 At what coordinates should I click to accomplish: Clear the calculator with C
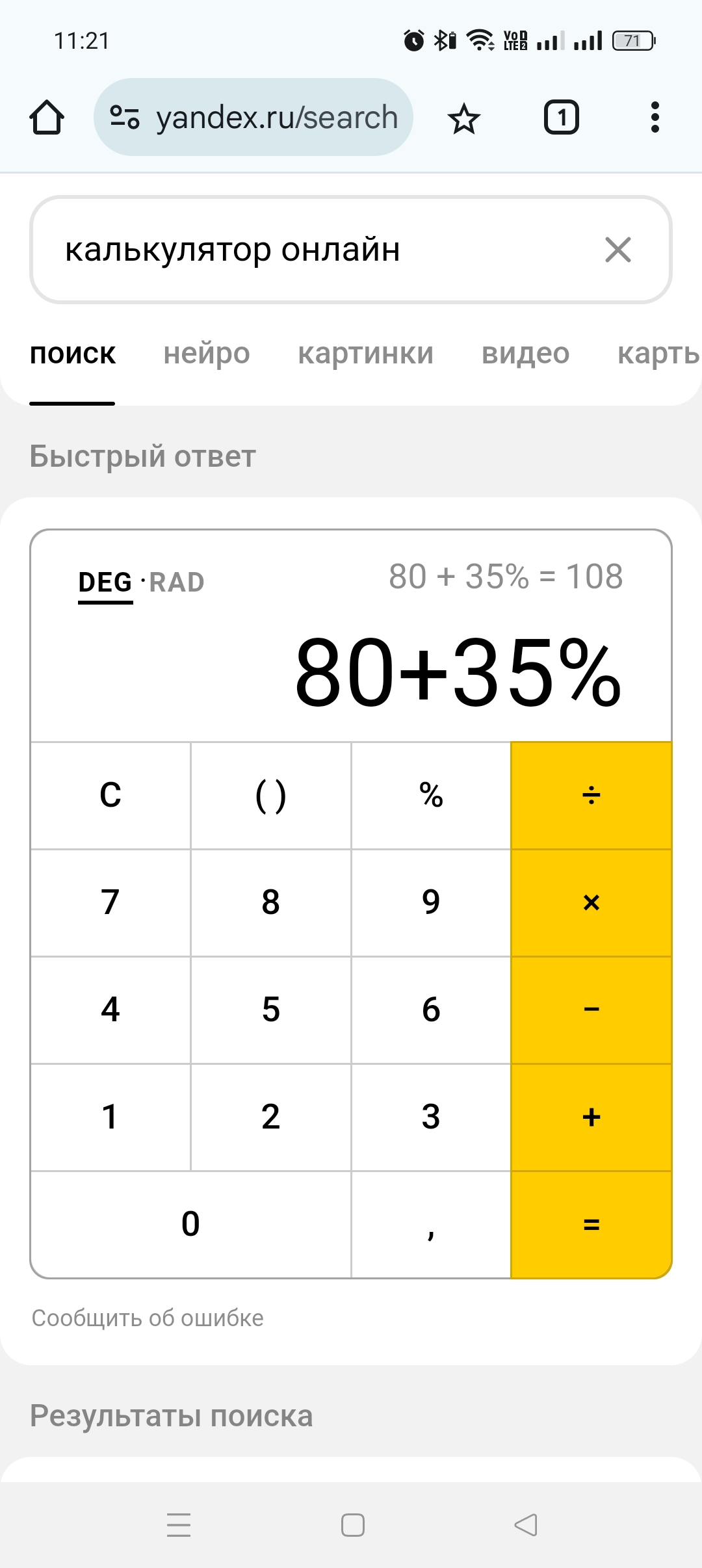point(110,795)
